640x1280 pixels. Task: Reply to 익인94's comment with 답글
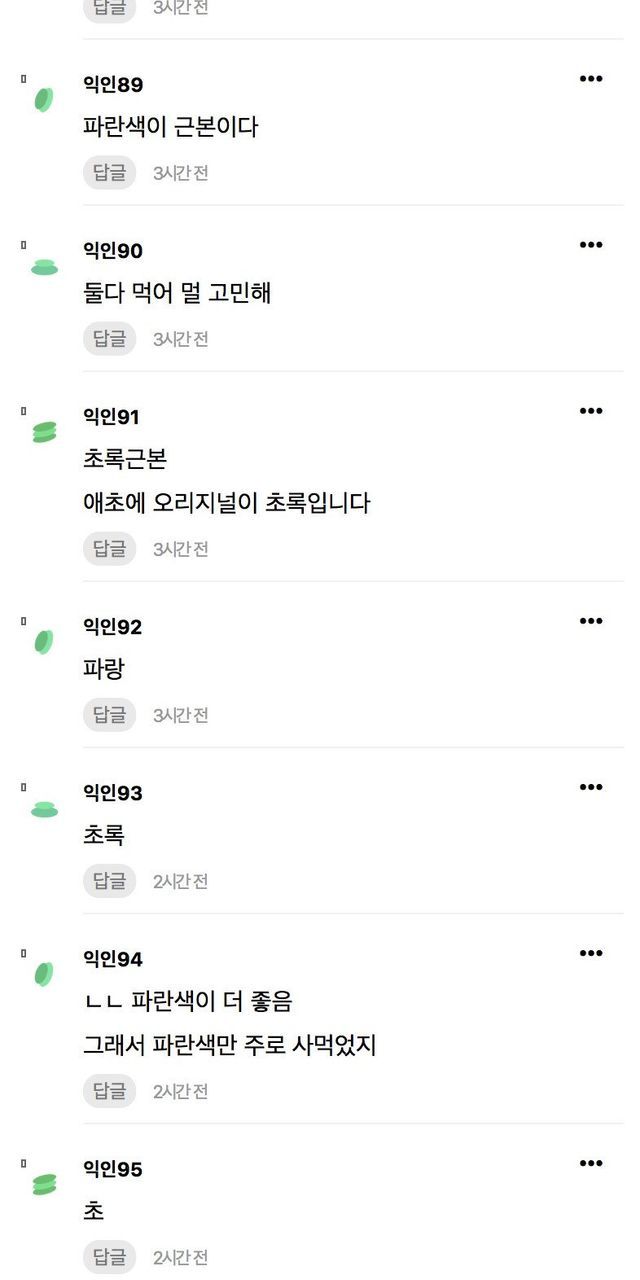[109, 1090]
